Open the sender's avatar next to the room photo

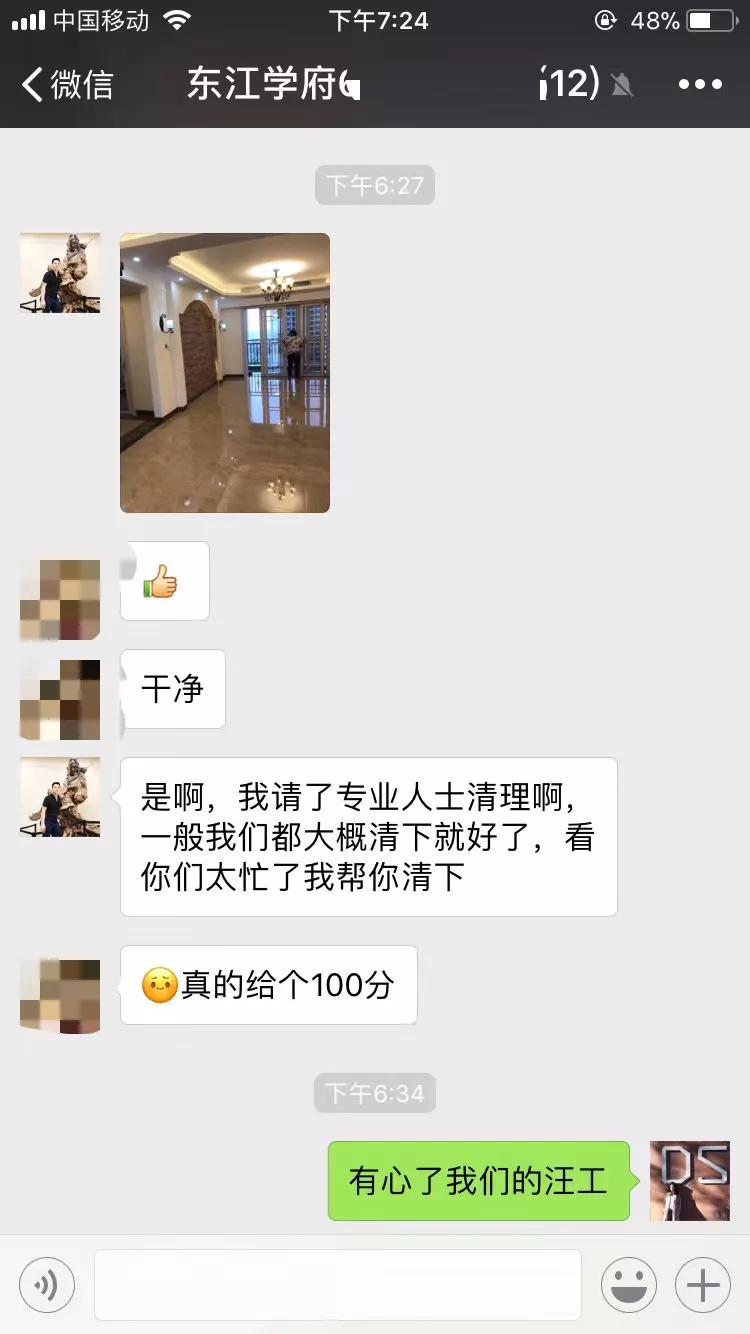click(59, 272)
